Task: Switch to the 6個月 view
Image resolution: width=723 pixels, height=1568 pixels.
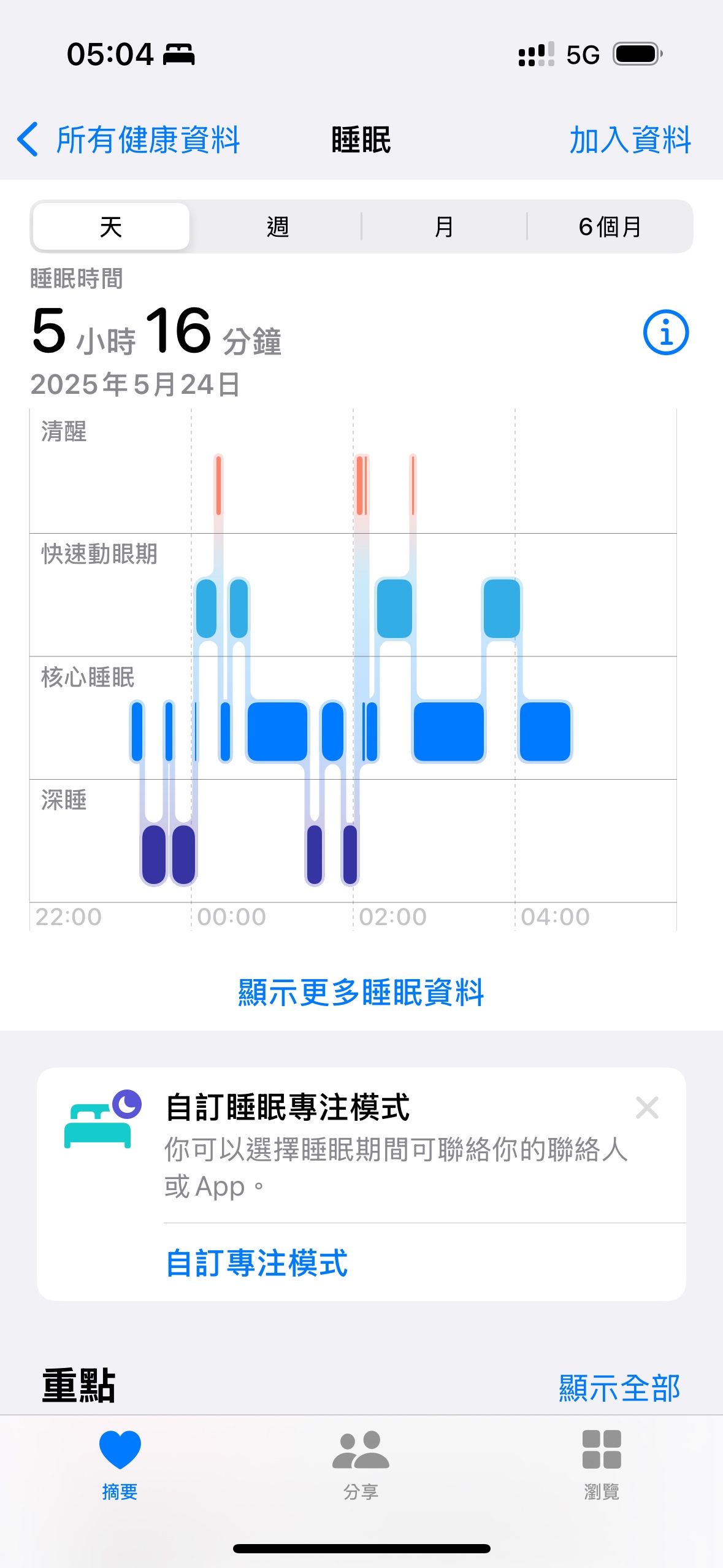Action: [x=610, y=227]
